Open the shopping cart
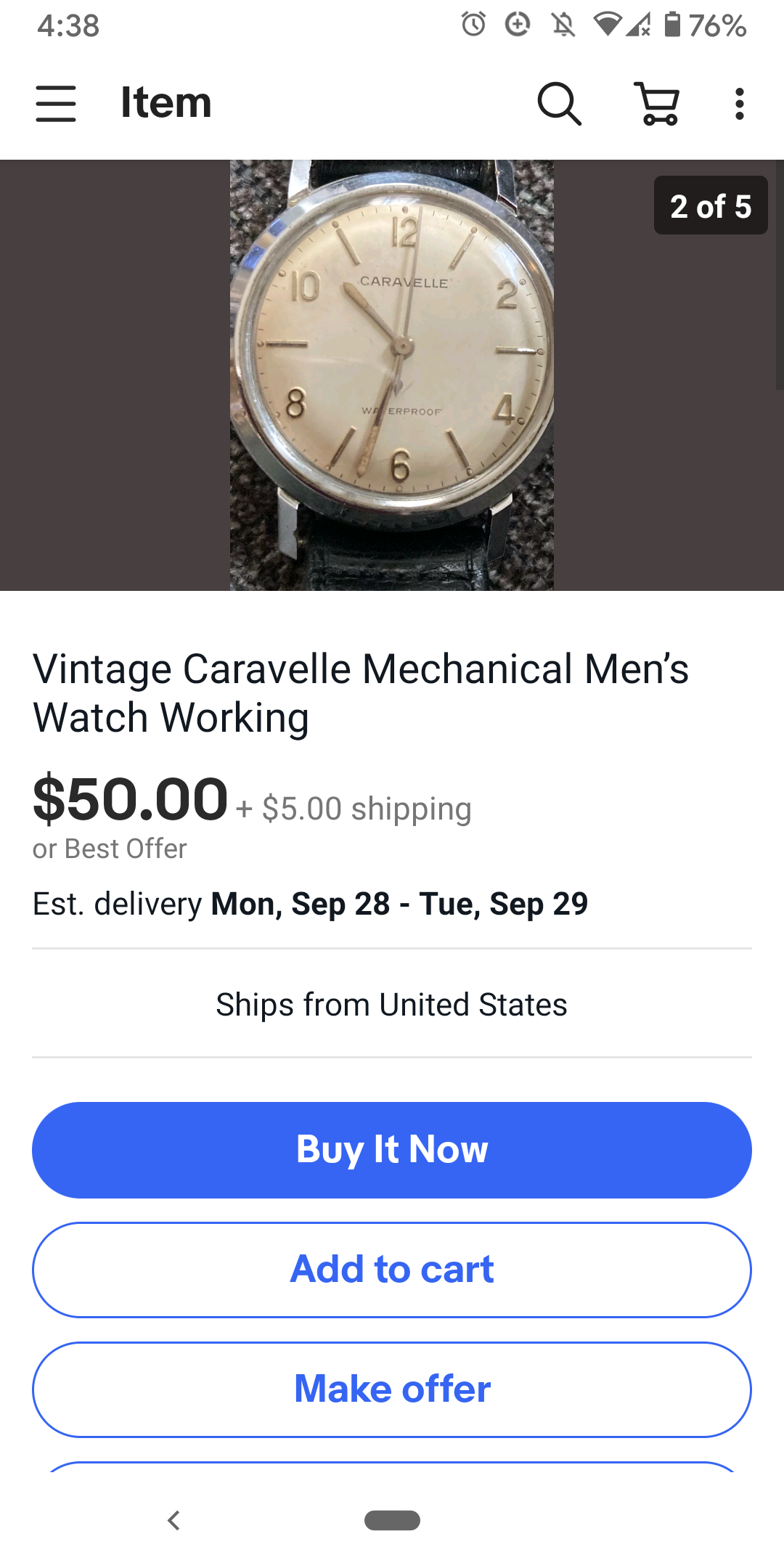Screen dimensions: 784x1568 click(x=658, y=103)
